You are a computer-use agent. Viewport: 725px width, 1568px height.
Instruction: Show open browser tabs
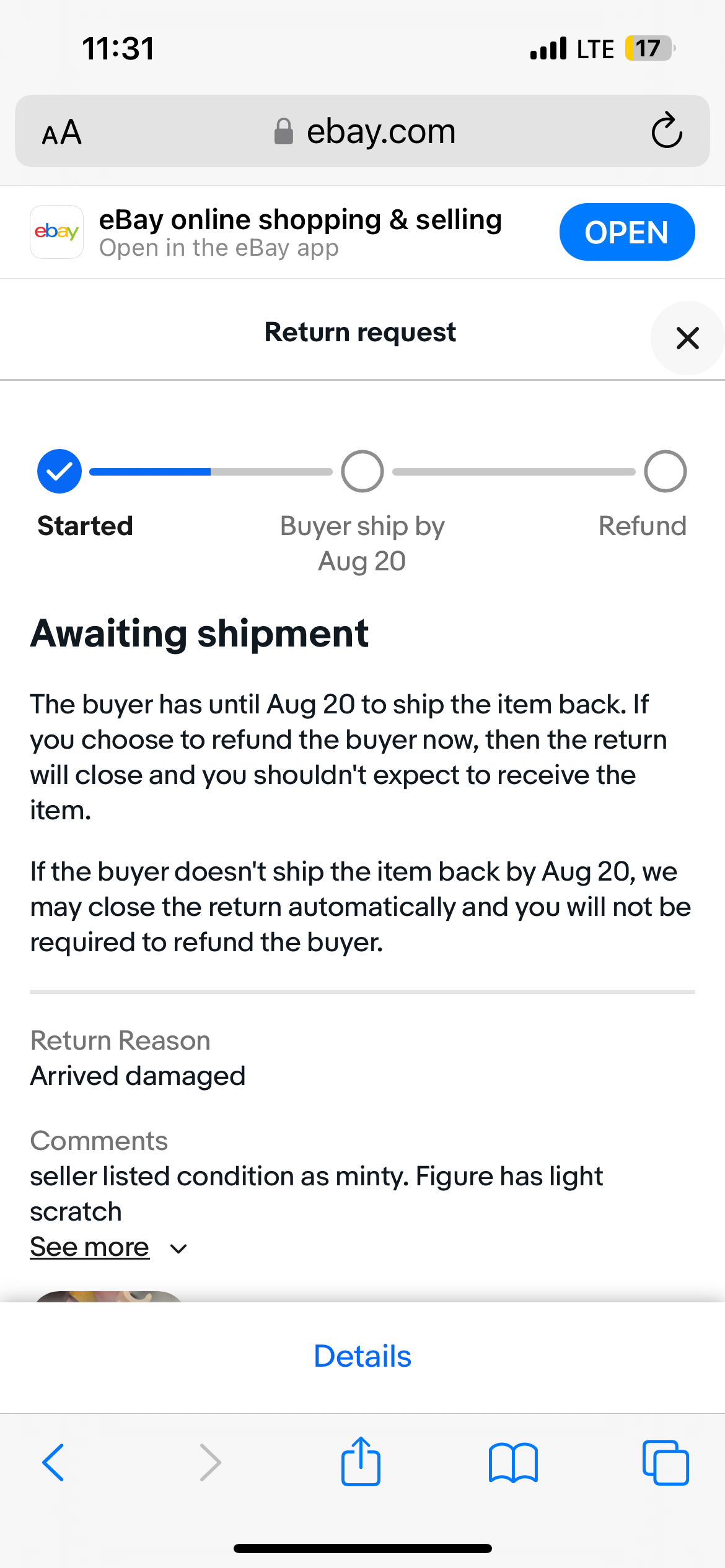click(666, 1463)
